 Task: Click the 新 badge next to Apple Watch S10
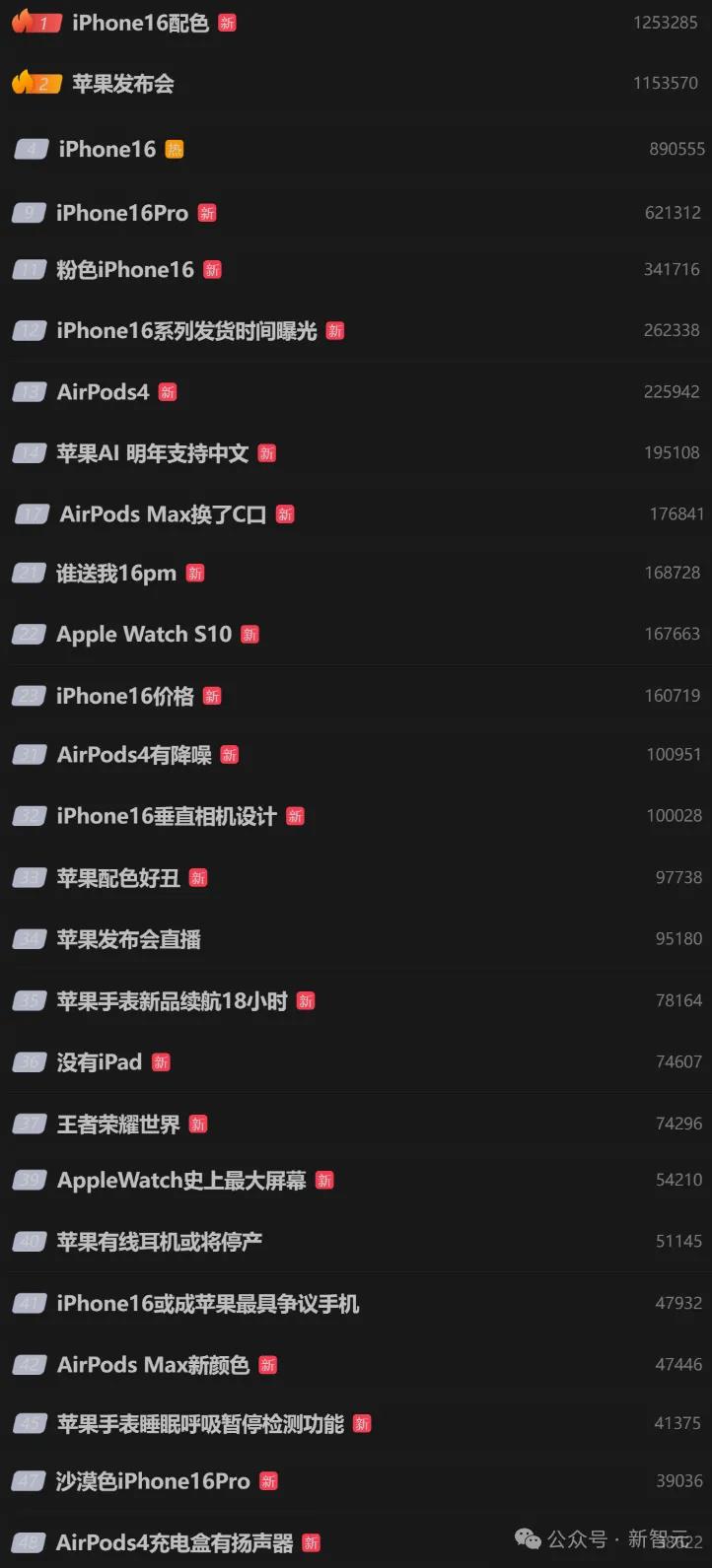click(x=249, y=634)
